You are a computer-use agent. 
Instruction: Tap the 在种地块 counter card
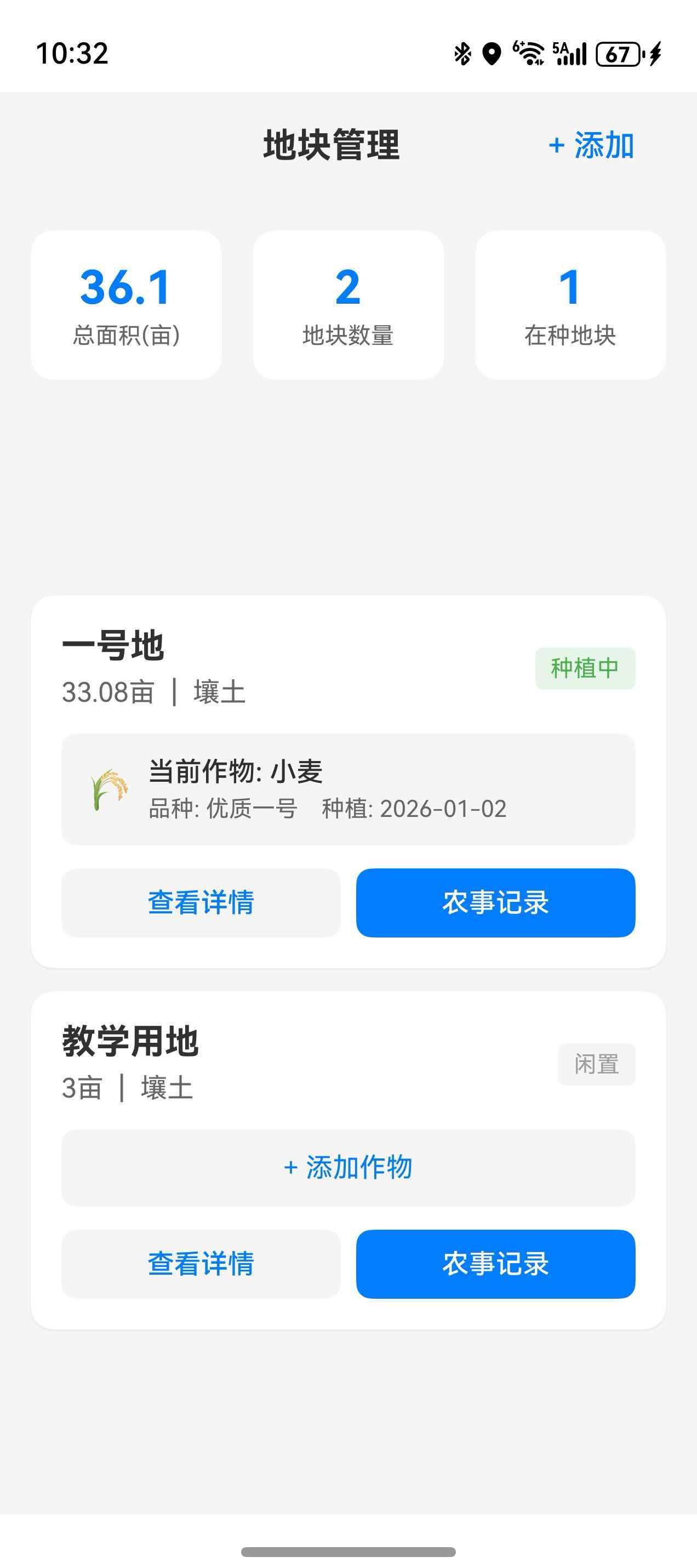point(570,304)
